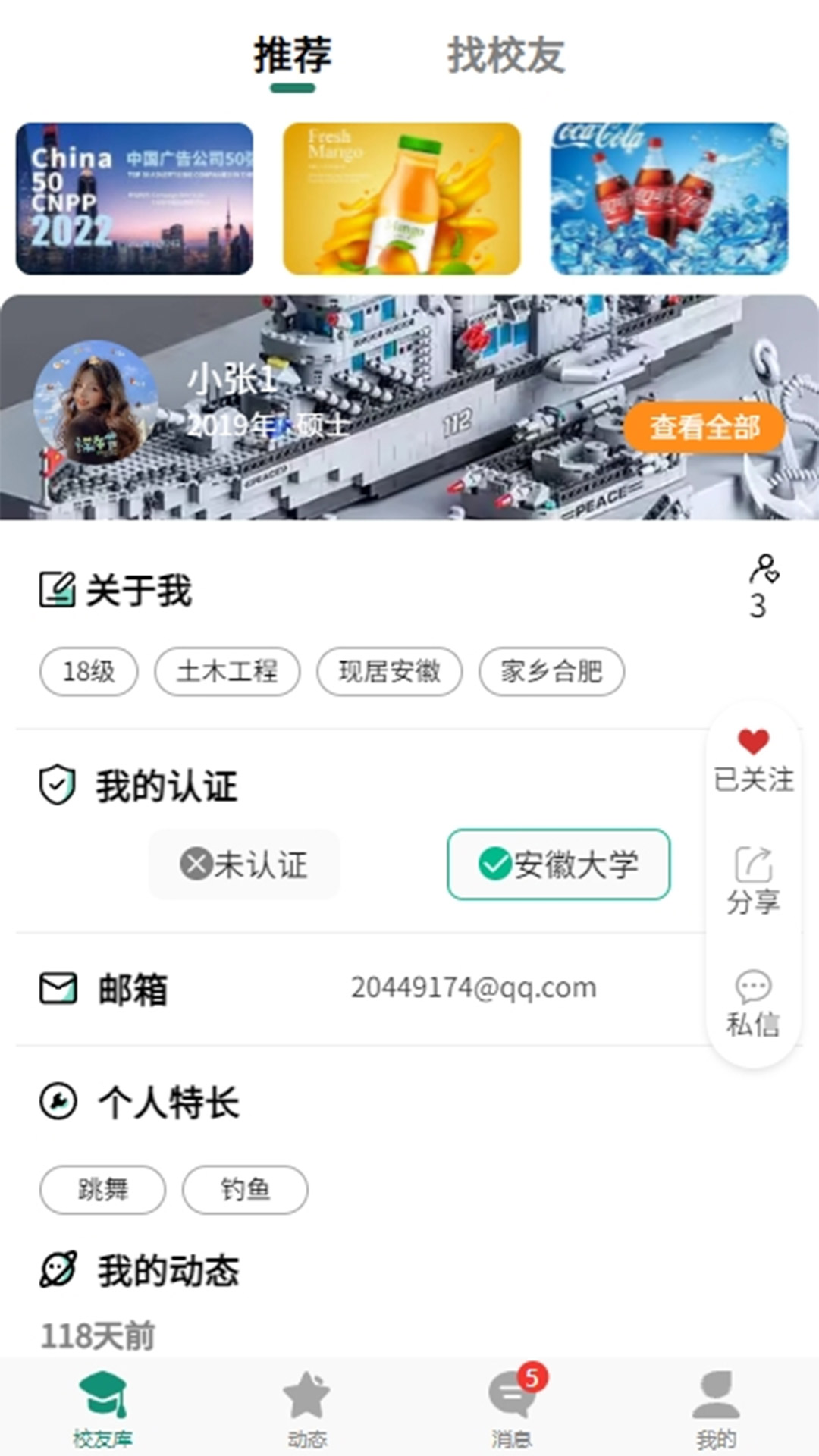819x1456 pixels.
Task: Open the Coca-Cola banner
Action: [x=669, y=199]
